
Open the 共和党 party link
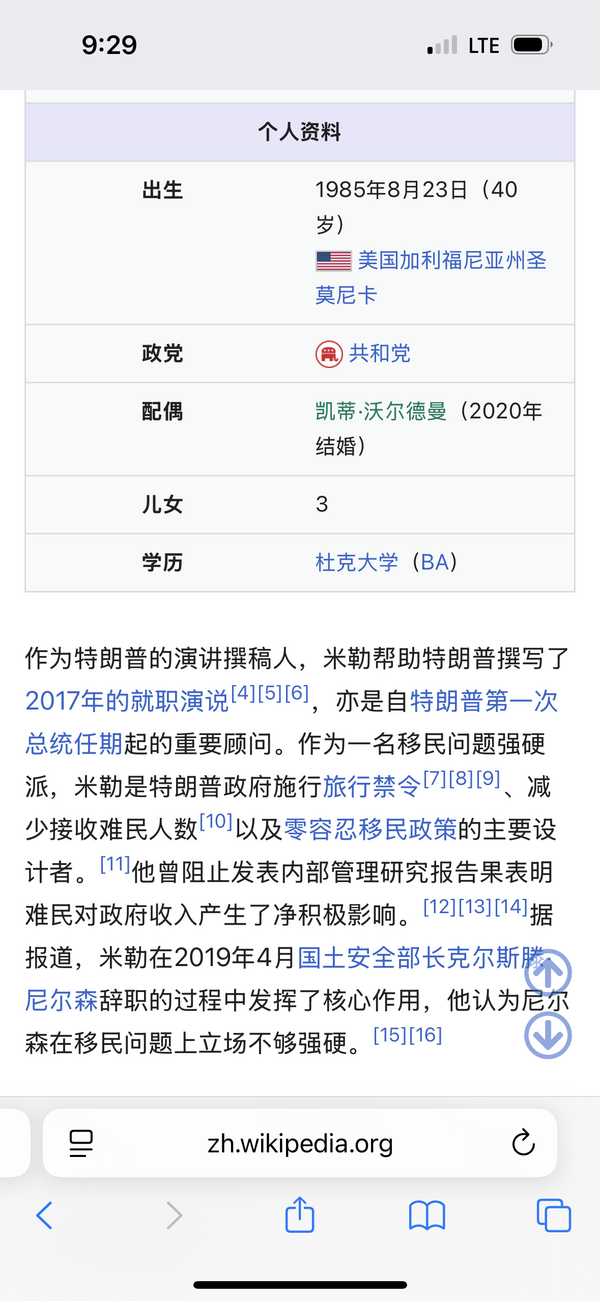[379, 353]
